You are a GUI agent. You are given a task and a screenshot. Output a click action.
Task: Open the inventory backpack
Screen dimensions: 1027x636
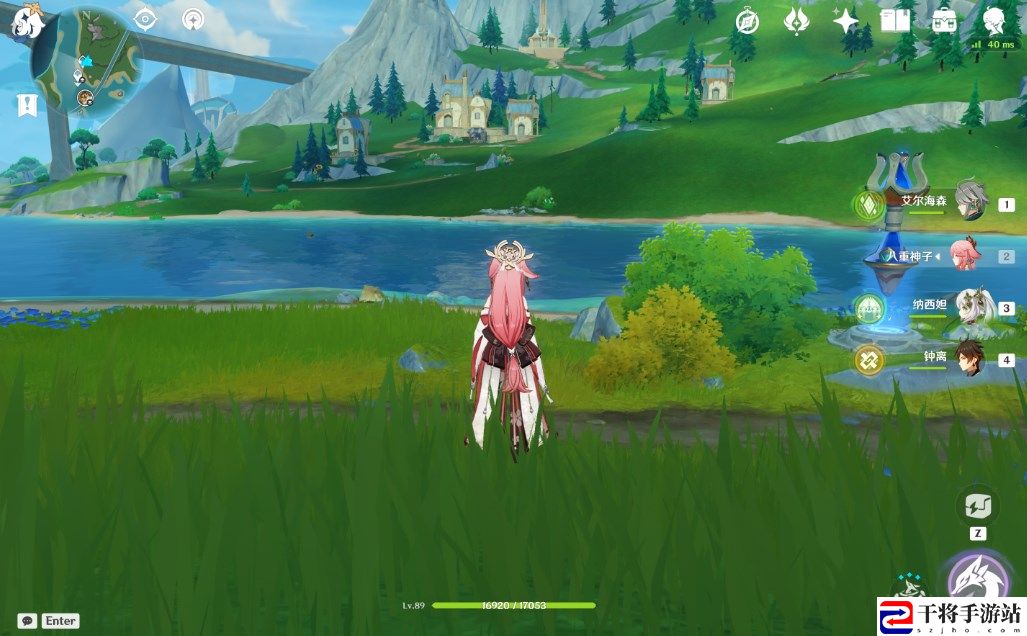[x=943, y=20]
